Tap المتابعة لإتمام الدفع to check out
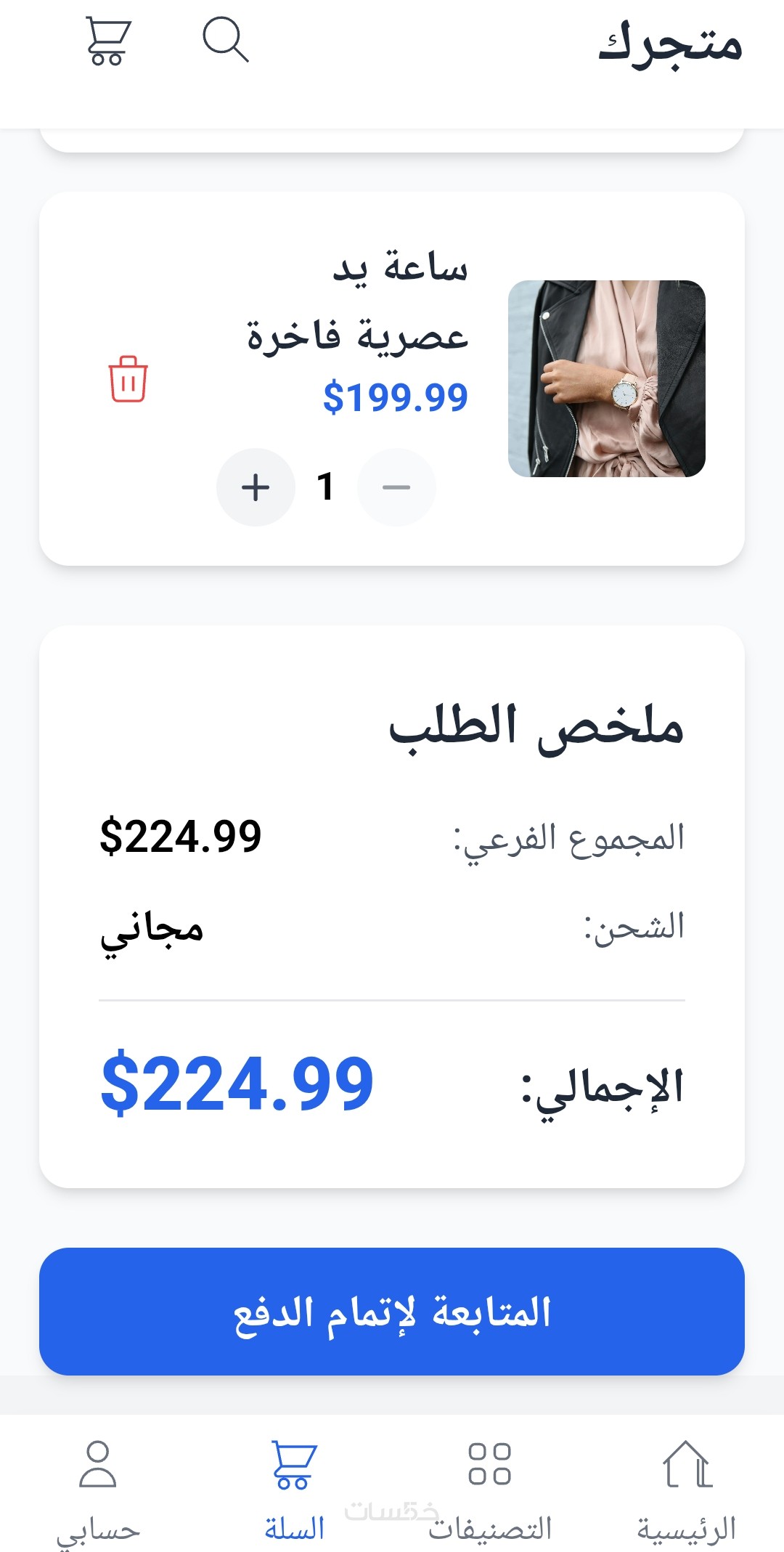Viewport: 784px width, 1552px height. tap(392, 1312)
